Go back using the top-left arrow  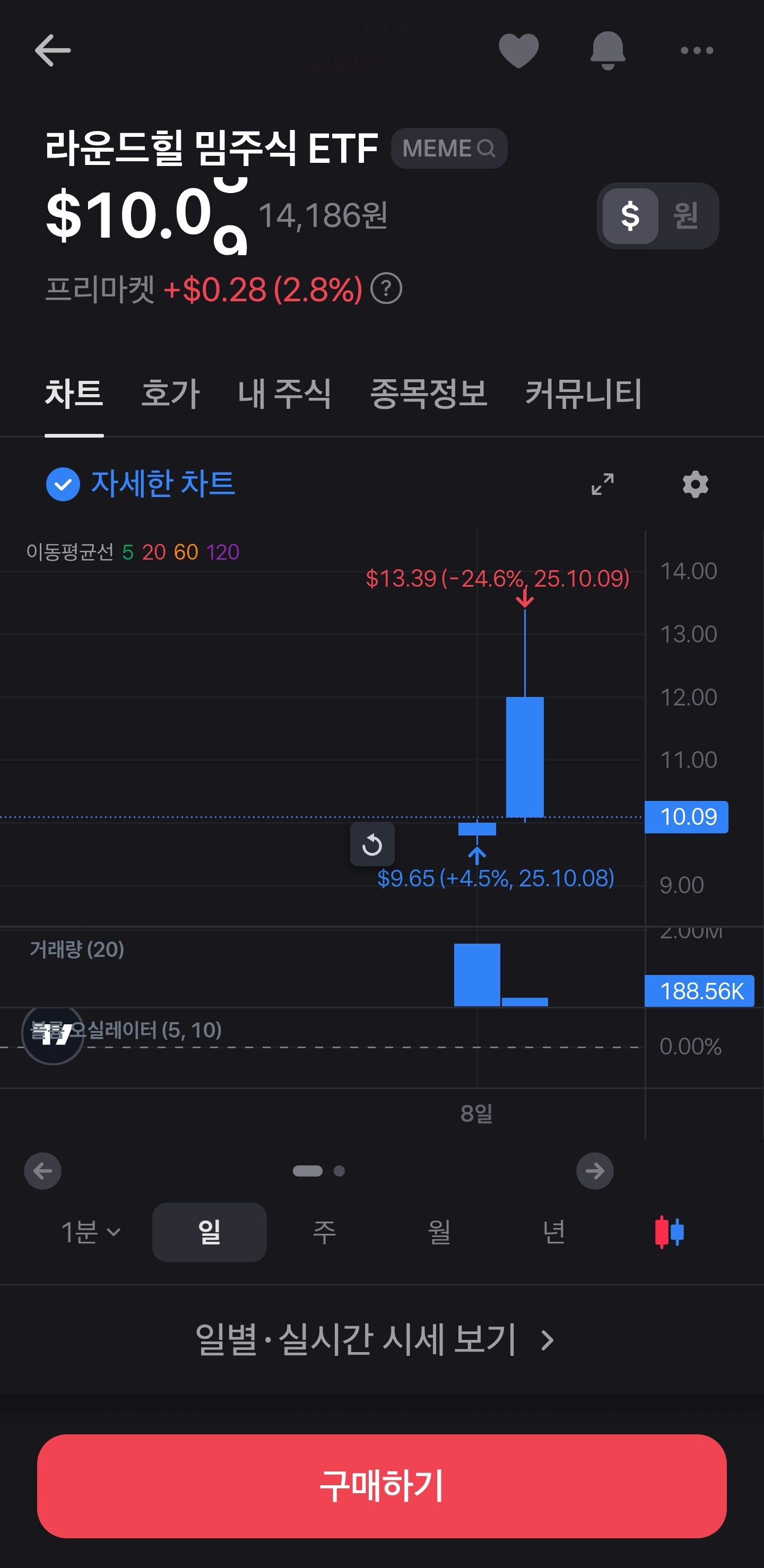coord(53,50)
